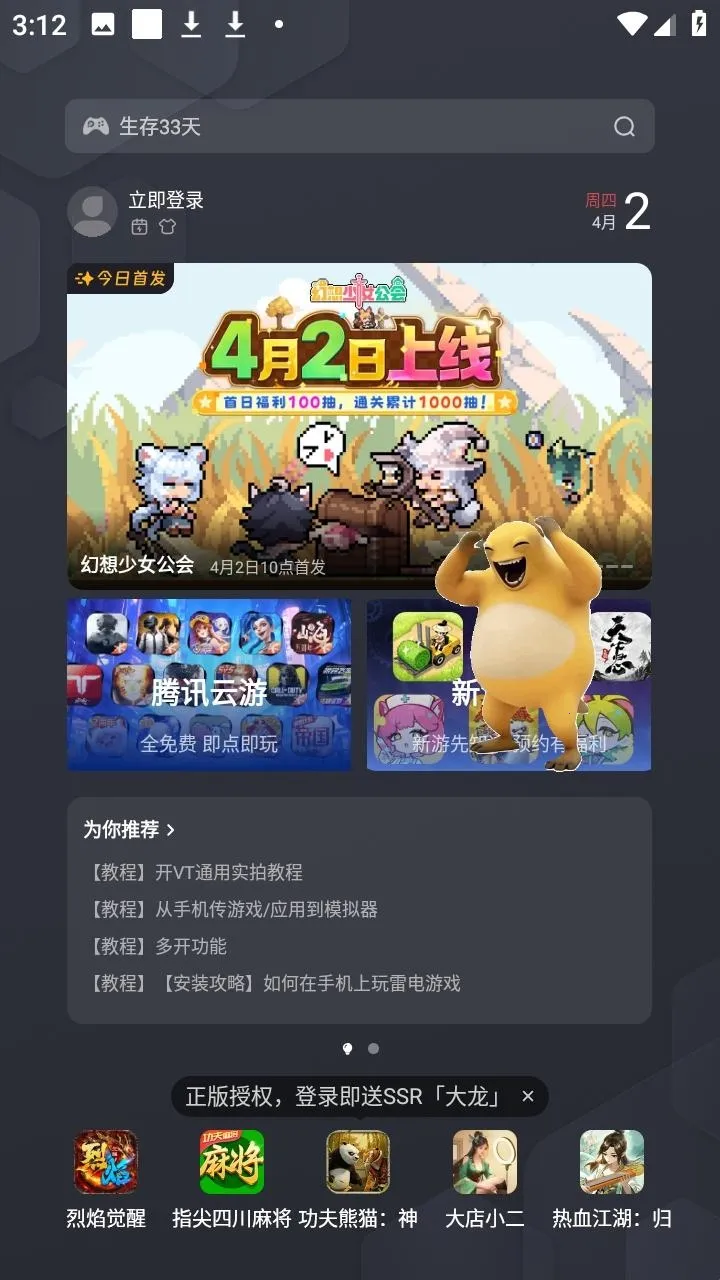The image size is (720, 1280).
Task: Expand the 为你推荐 section
Action: 130,829
